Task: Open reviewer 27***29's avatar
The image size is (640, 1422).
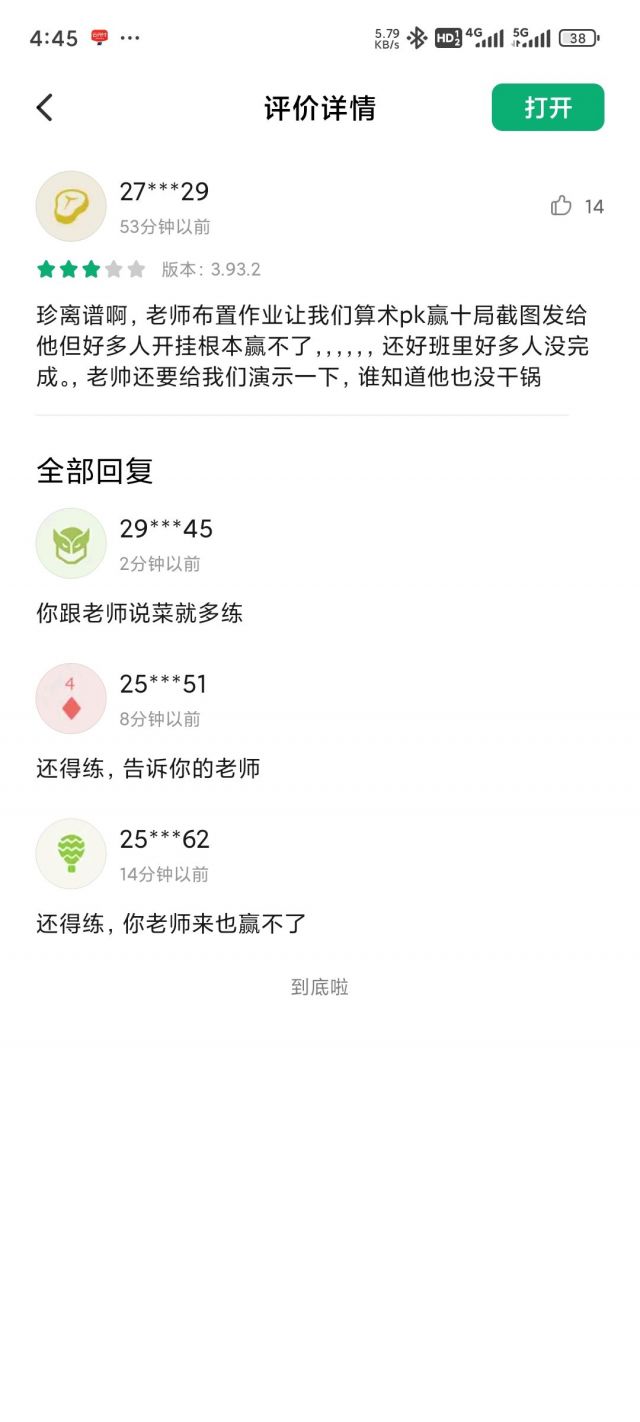Action: coord(71,206)
